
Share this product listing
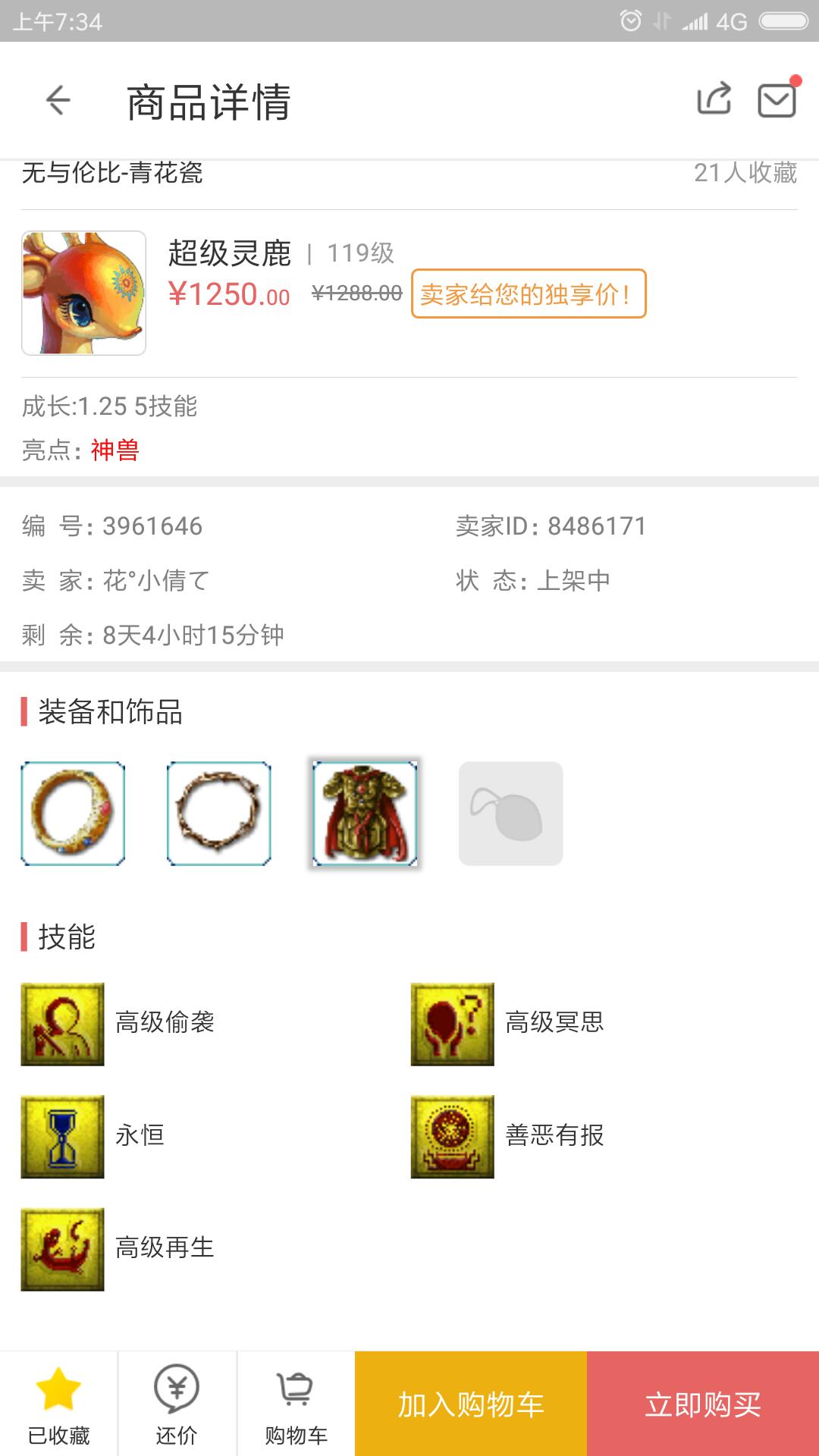(714, 99)
